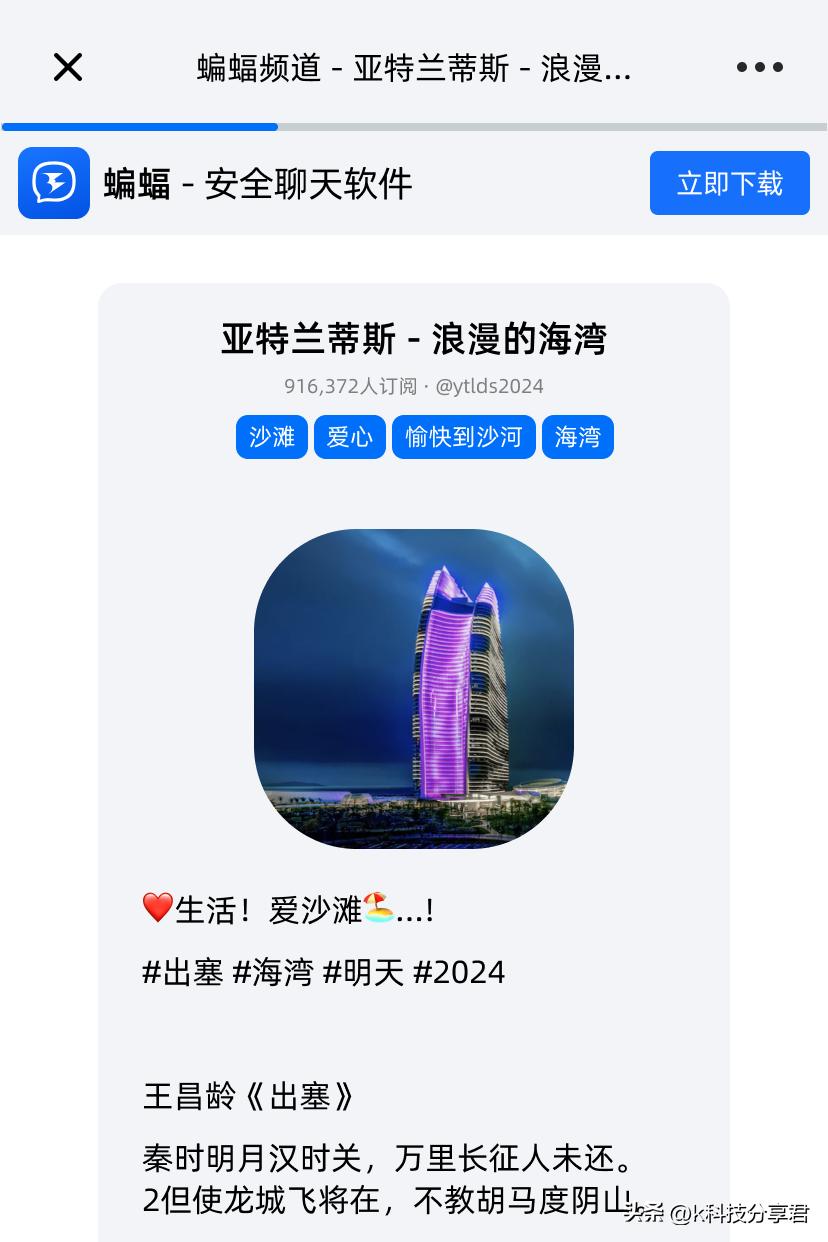Choose the 海湾 tag chip

click(x=577, y=437)
